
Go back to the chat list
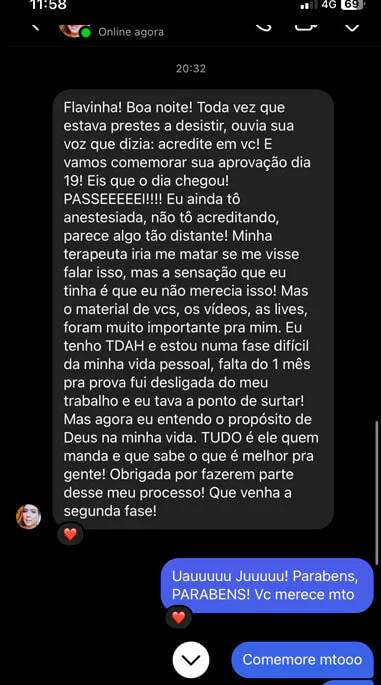pos(37,27)
